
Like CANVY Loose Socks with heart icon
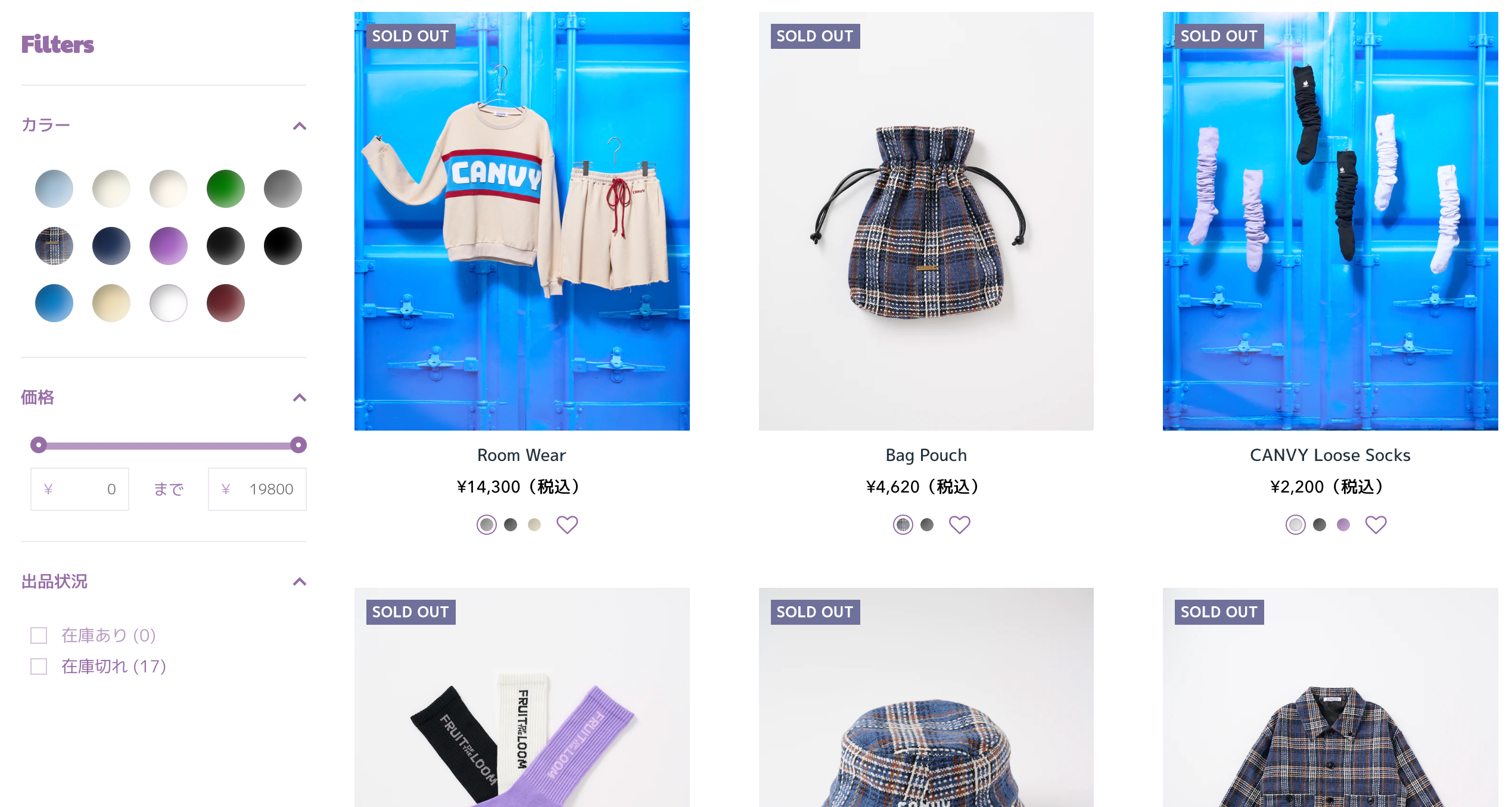[x=1376, y=525]
